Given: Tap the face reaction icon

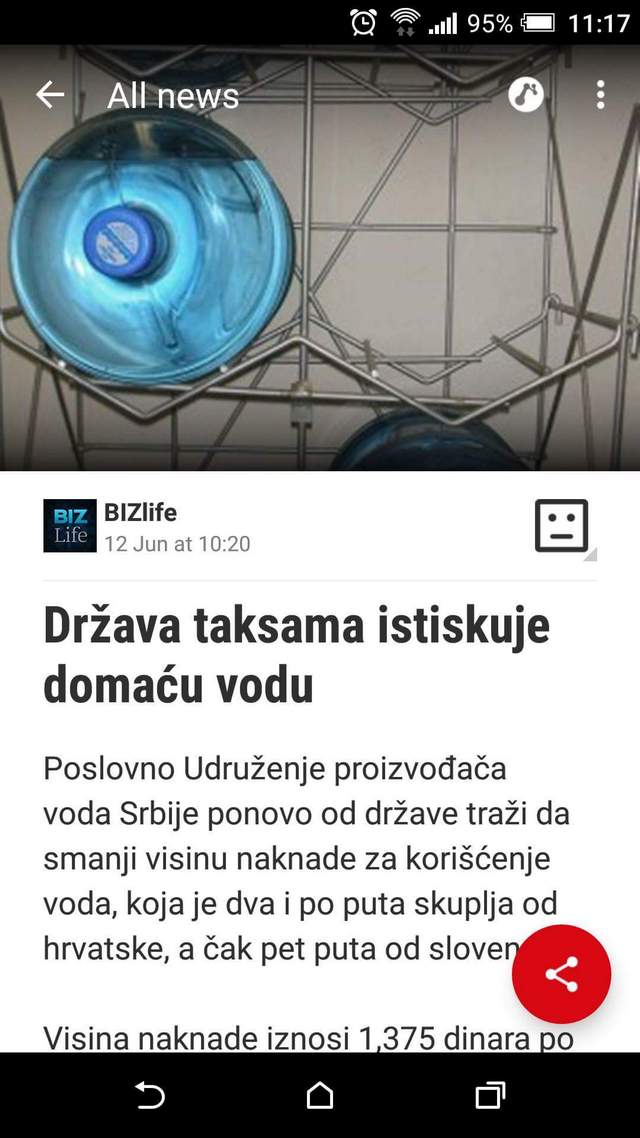Looking at the screenshot, I should coord(562,526).
